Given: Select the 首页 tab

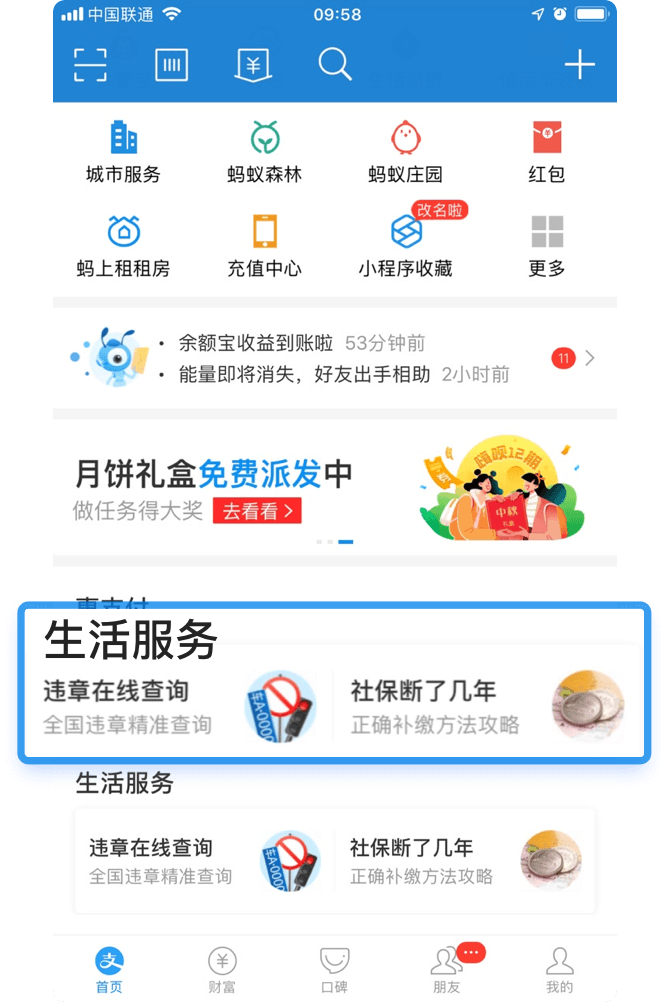Looking at the screenshot, I should tap(109, 970).
